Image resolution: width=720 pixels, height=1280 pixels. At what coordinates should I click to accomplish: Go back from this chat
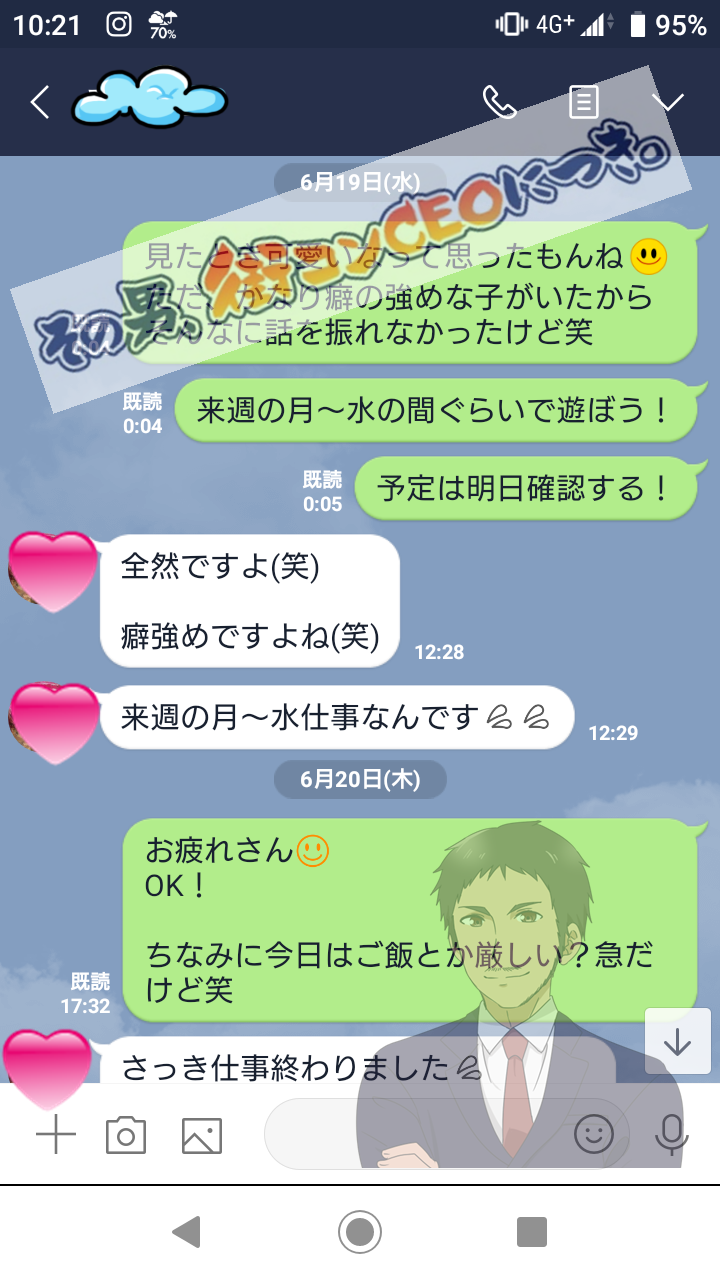40,102
